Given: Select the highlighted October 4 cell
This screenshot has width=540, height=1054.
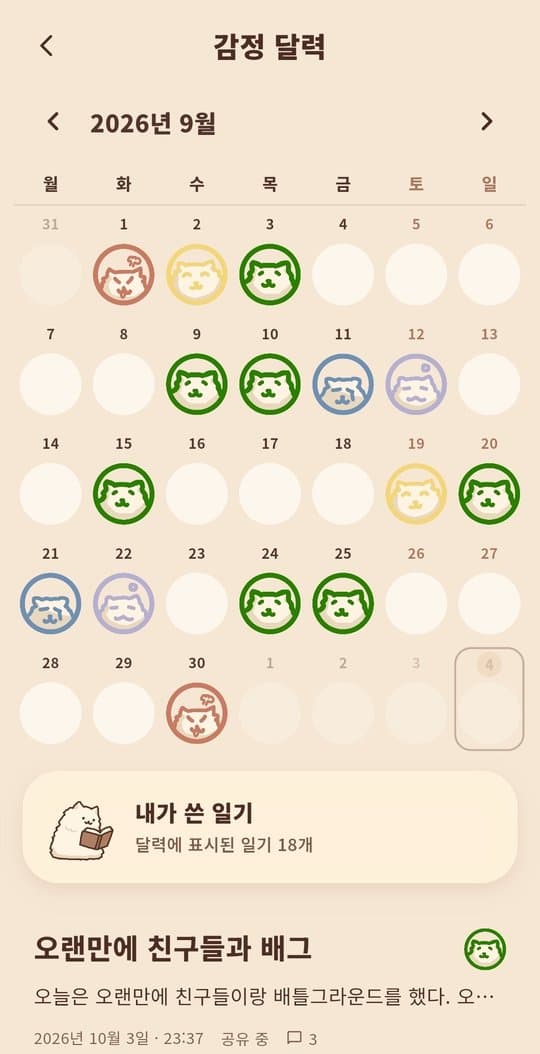Looking at the screenshot, I should point(489,699).
